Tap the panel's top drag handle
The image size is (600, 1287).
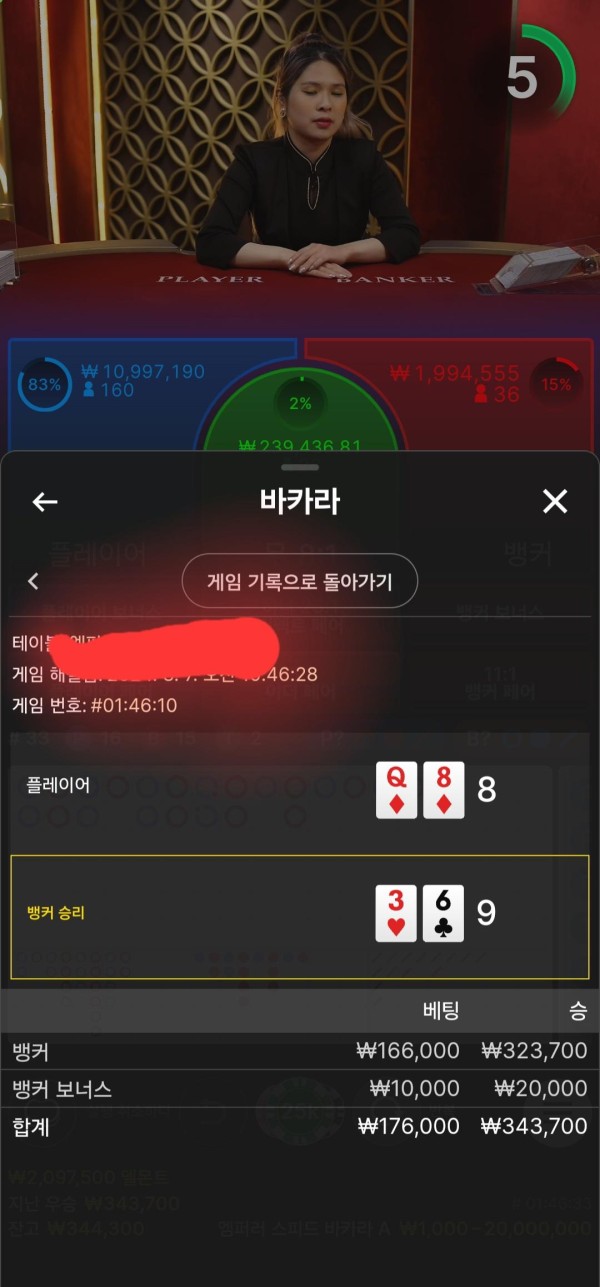pyautogui.click(x=300, y=467)
